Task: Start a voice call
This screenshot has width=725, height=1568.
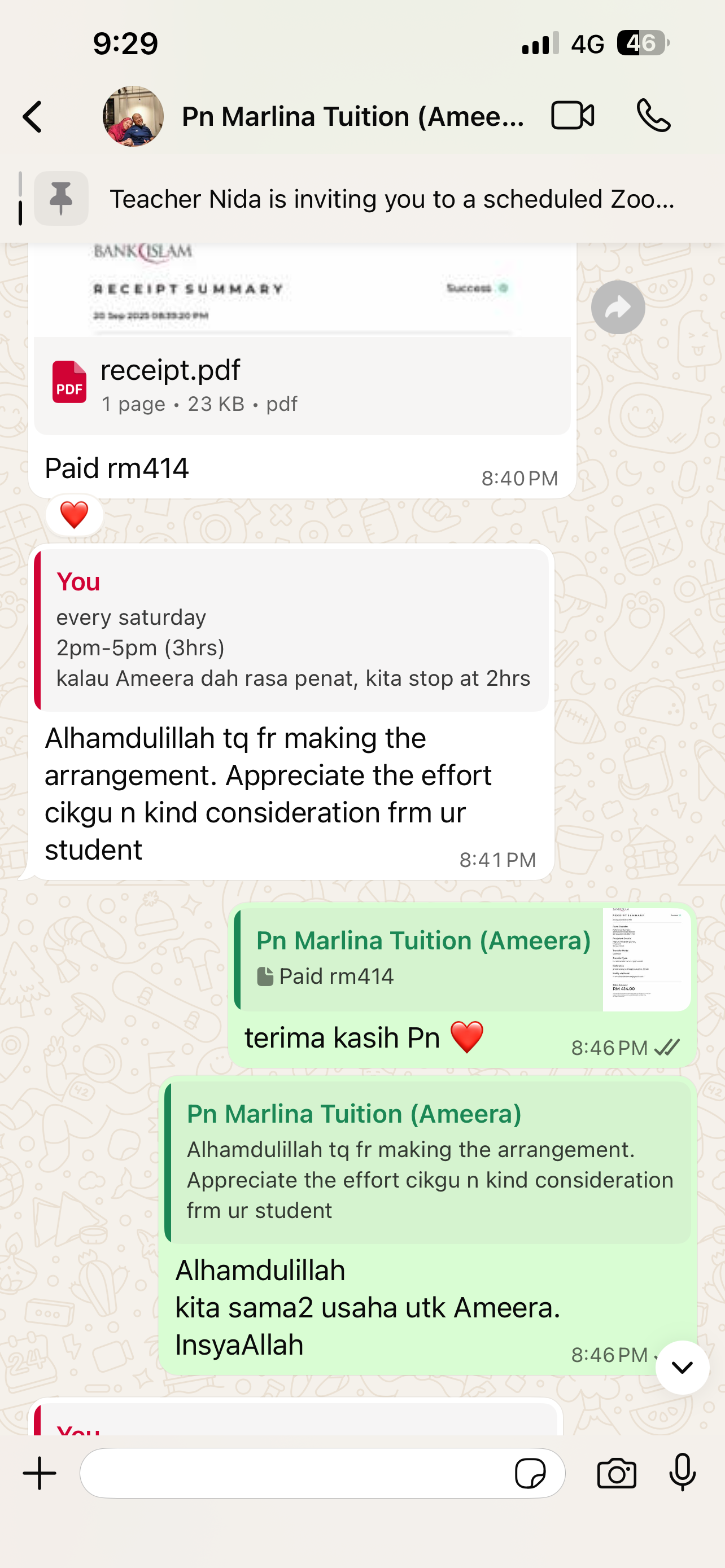Action: (x=653, y=115)
